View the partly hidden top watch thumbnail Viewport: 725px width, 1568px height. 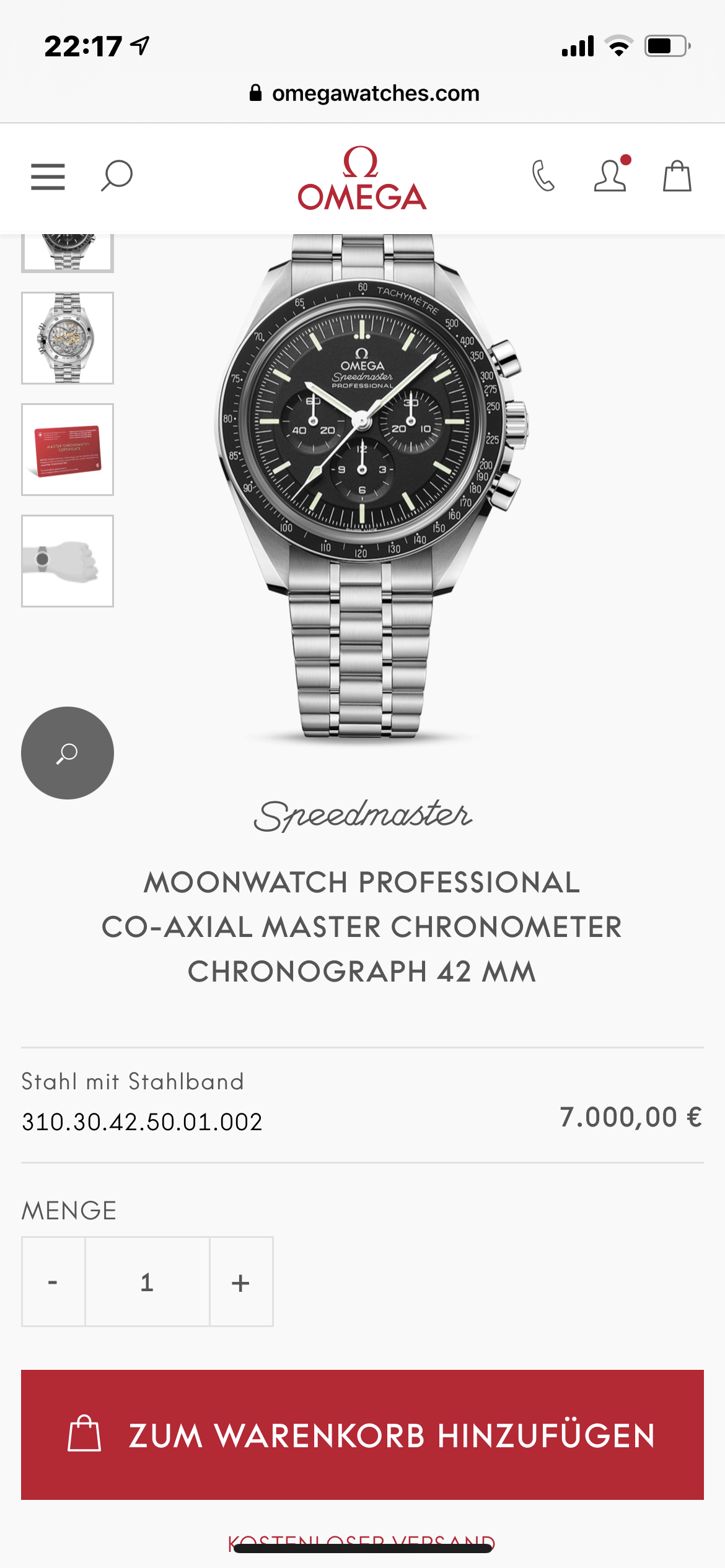pos(68,253)
